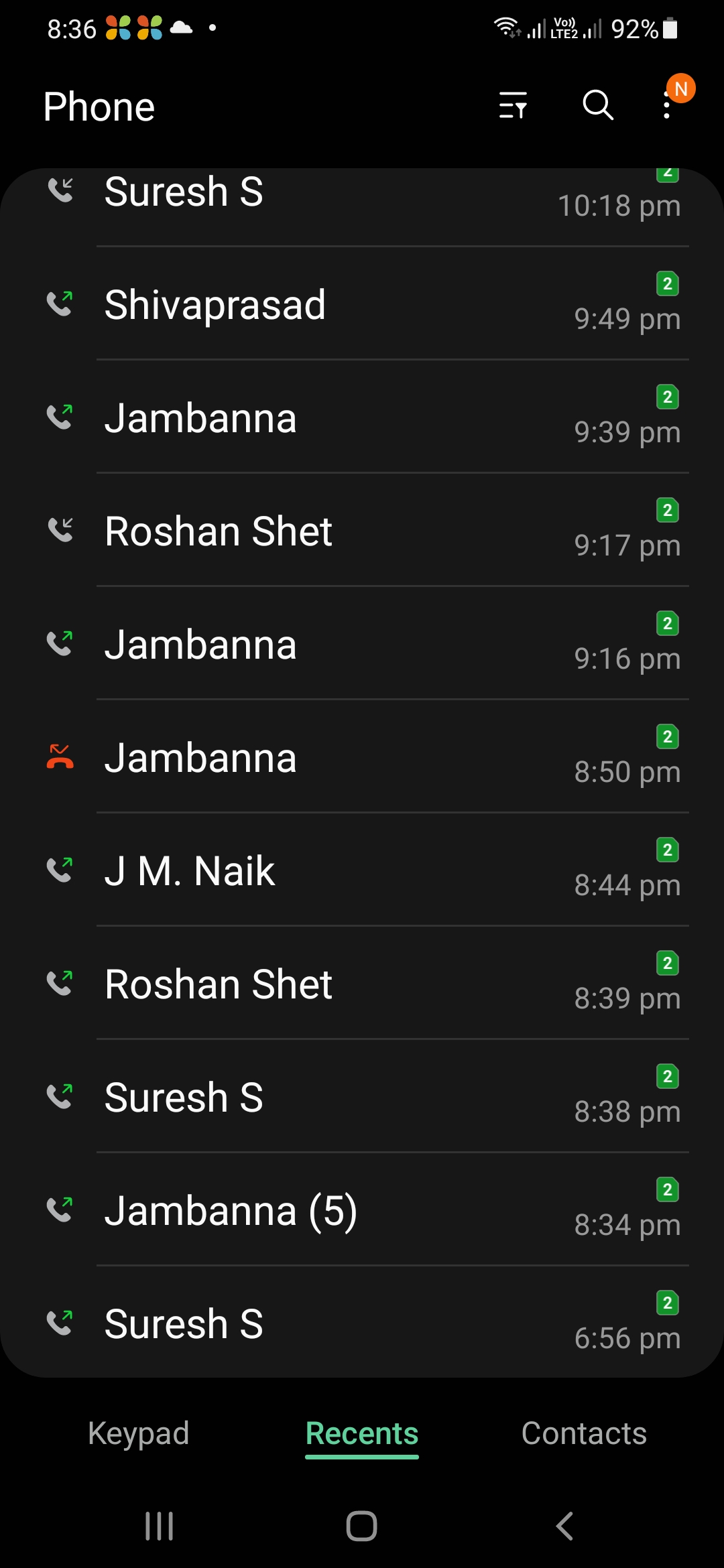Return to the home screen

pyautogui.click(x=362, y=1526)
